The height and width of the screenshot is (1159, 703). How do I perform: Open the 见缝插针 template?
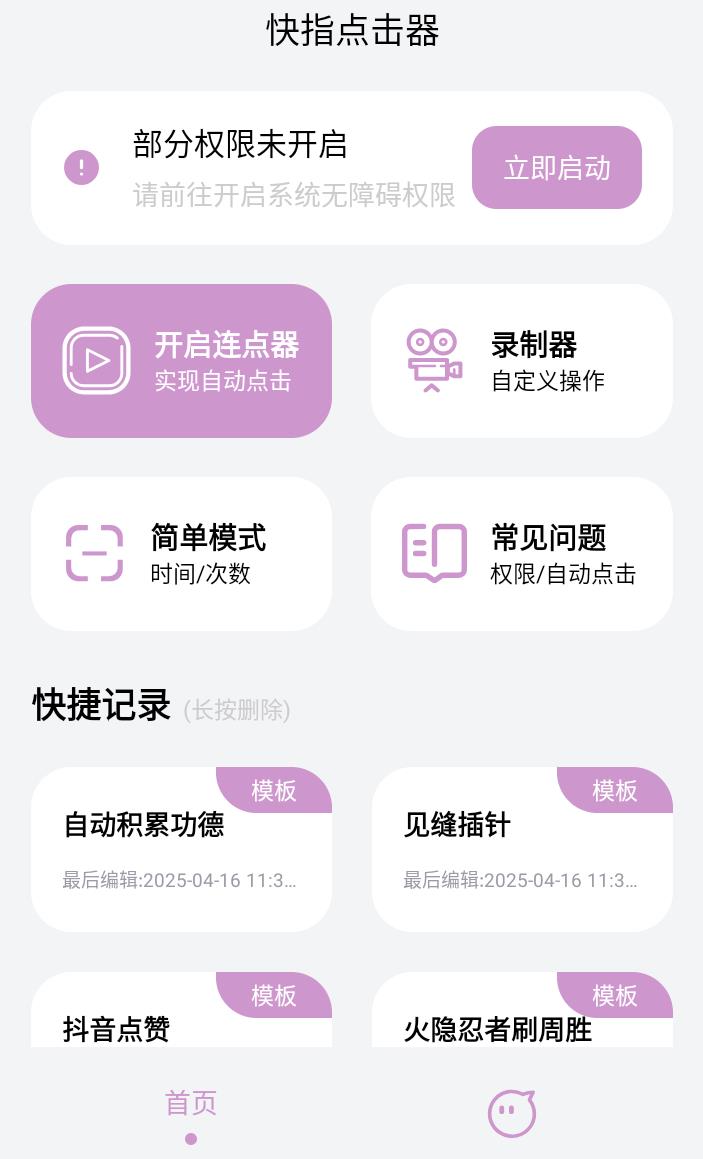(521, 849)
